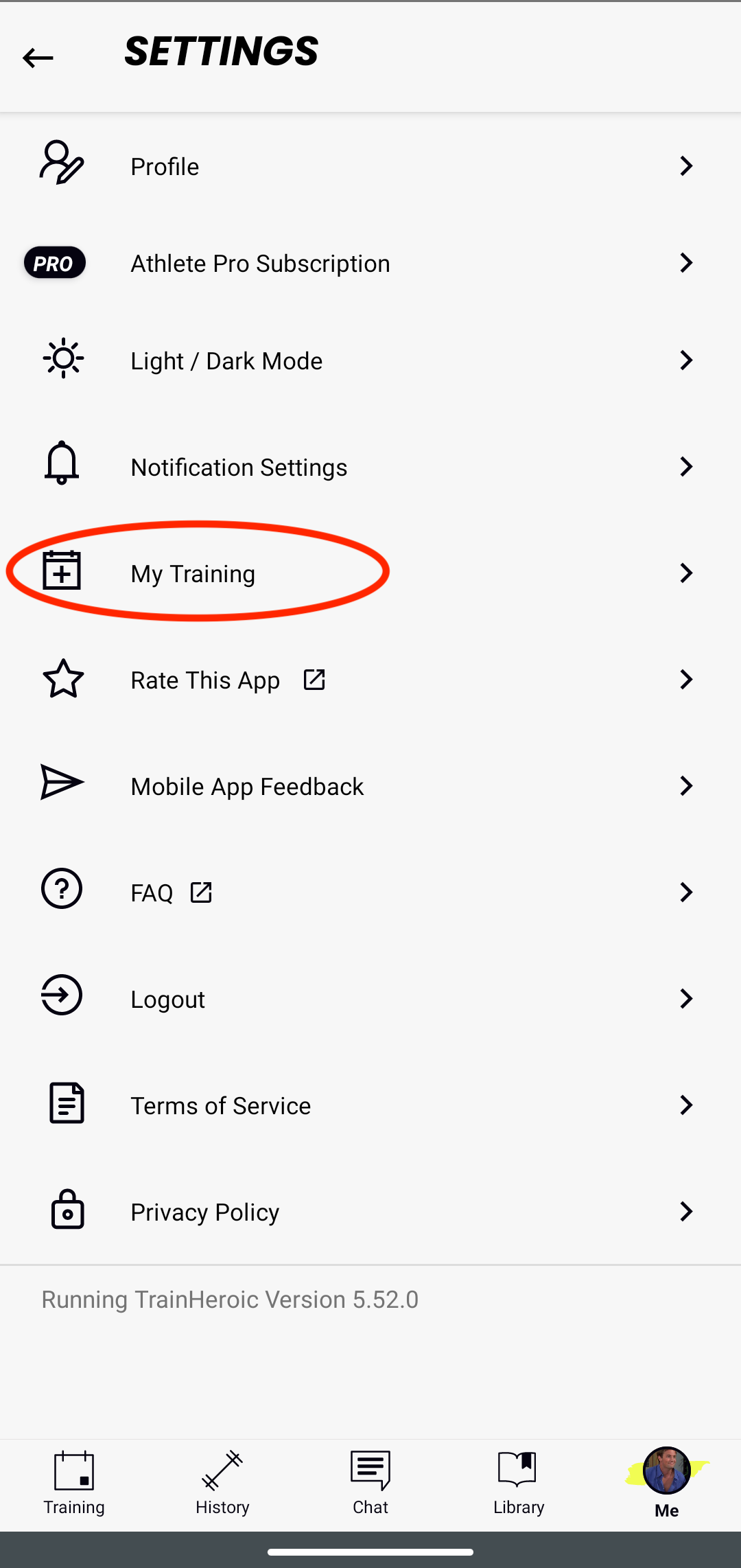Screen dimensions: 741x1568
Task: Go back using the arrow icon
Action: [x=38, y=58]
